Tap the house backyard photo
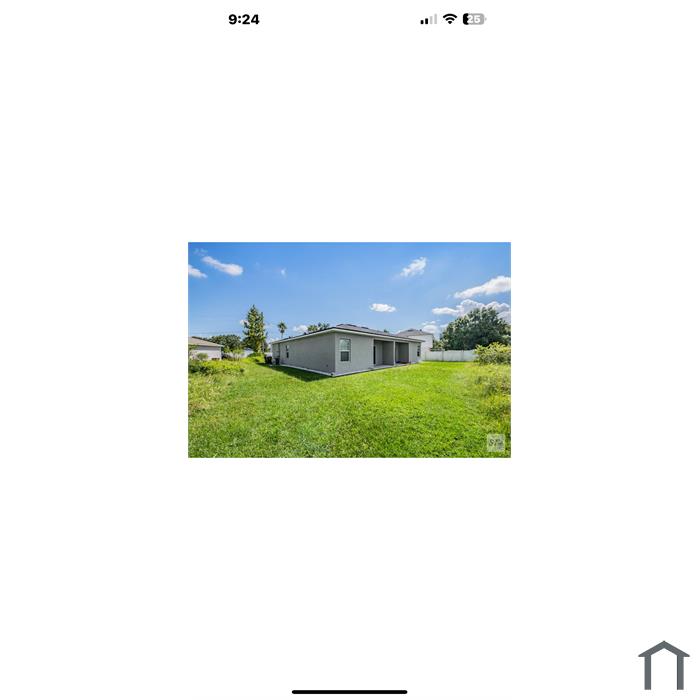Screen dimensions: 700x700 349,350
